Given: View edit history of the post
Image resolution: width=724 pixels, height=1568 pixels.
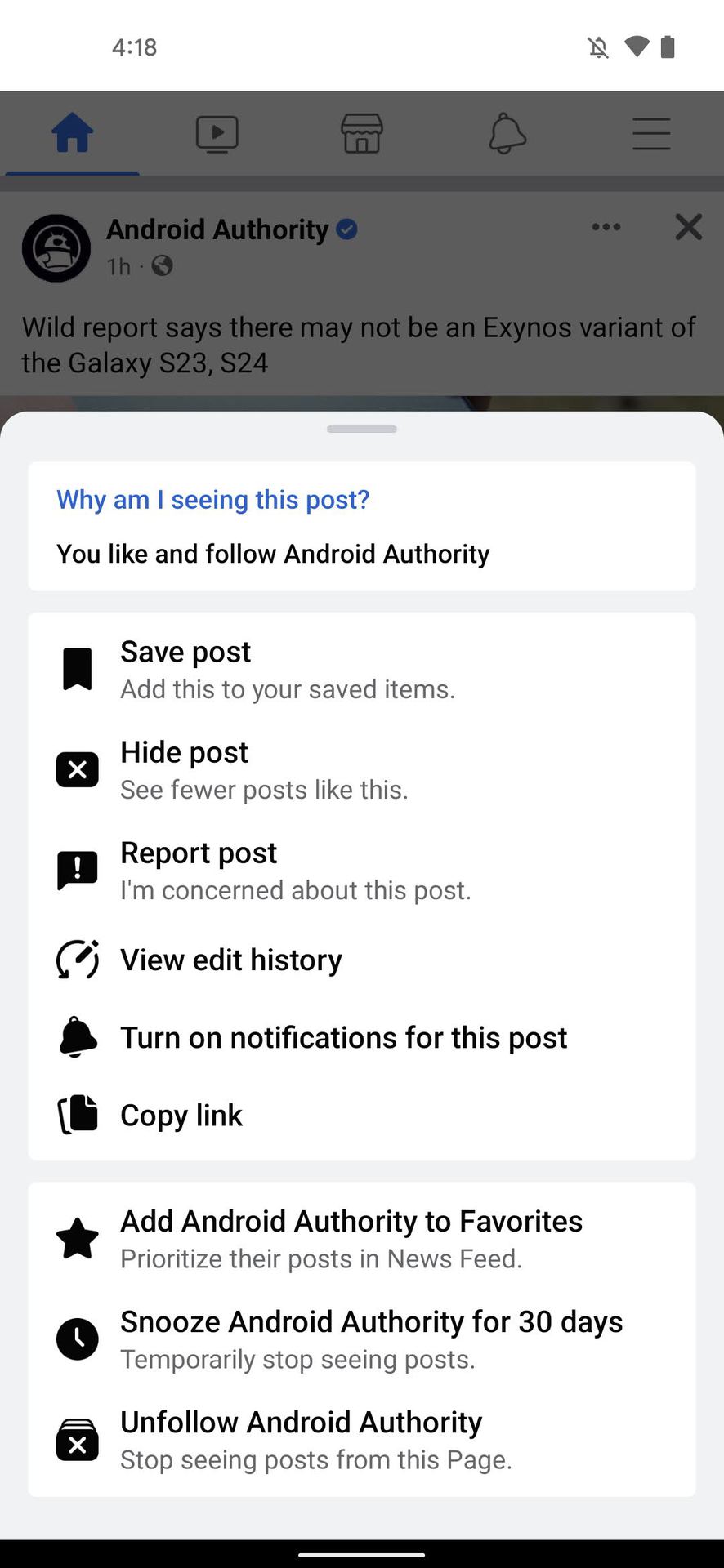Looking at the screenshot, I should 230,960.
